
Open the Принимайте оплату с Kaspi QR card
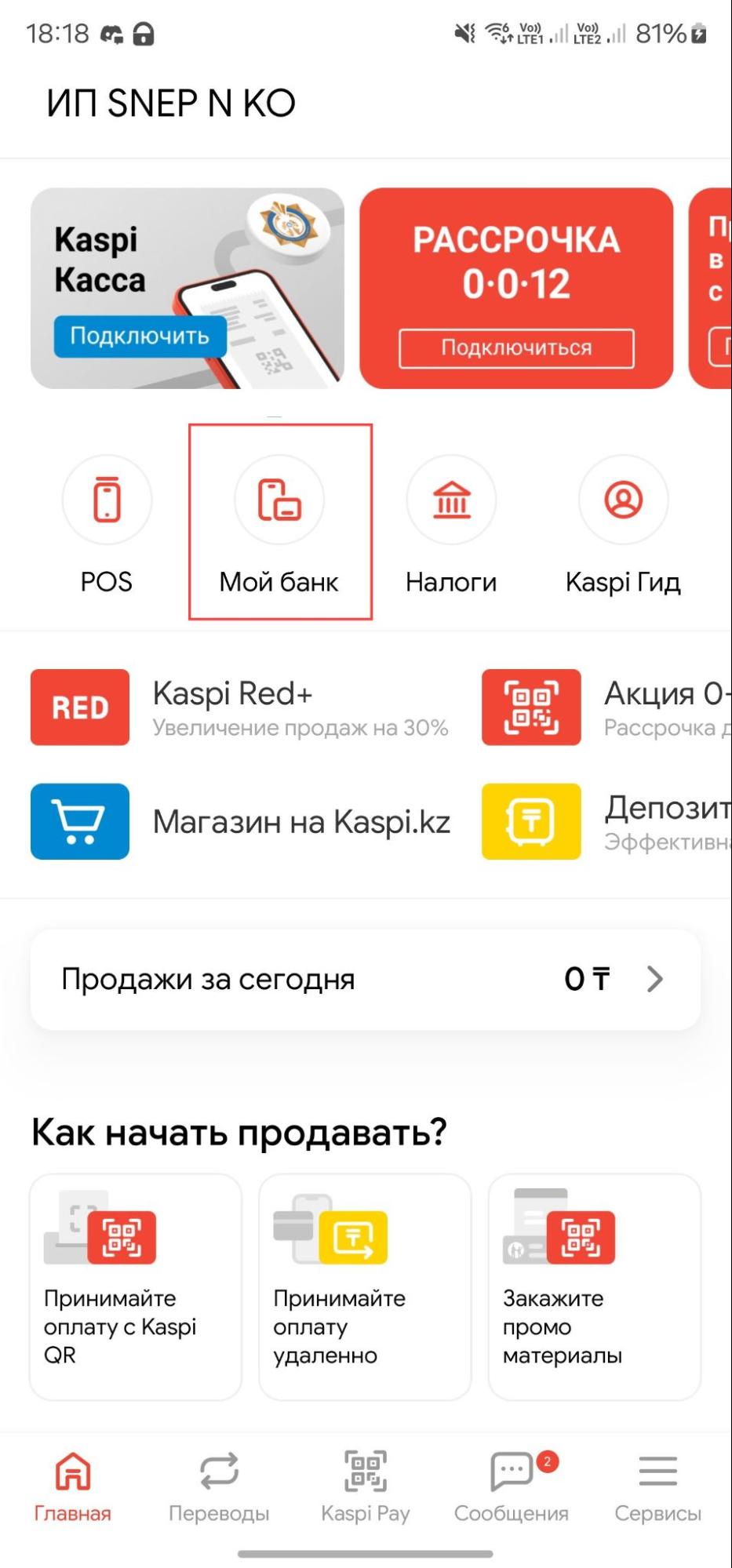135,1286
